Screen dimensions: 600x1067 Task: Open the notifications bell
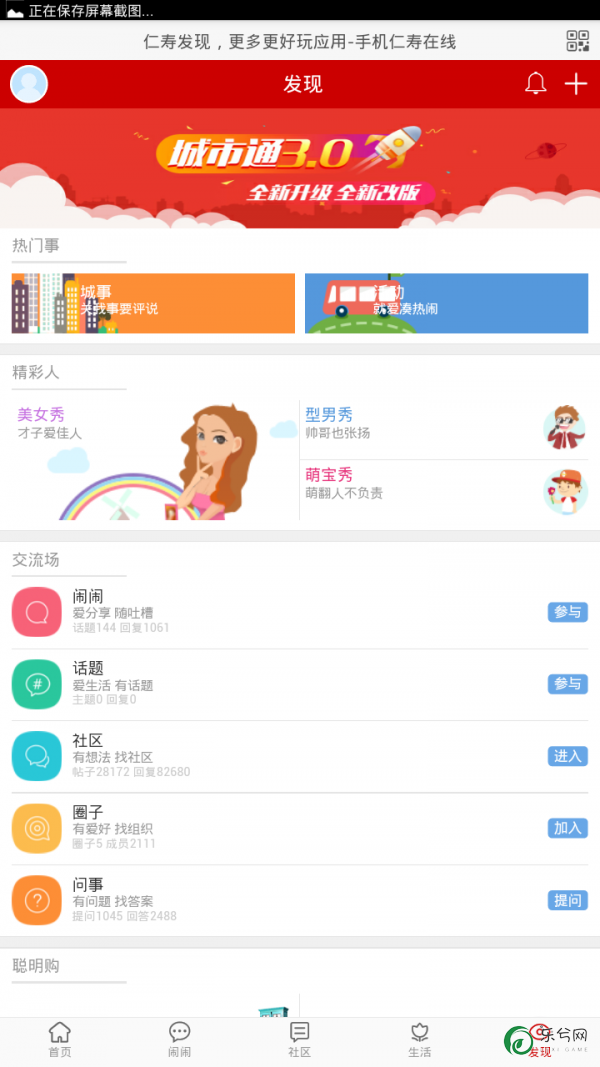(536, 84)
